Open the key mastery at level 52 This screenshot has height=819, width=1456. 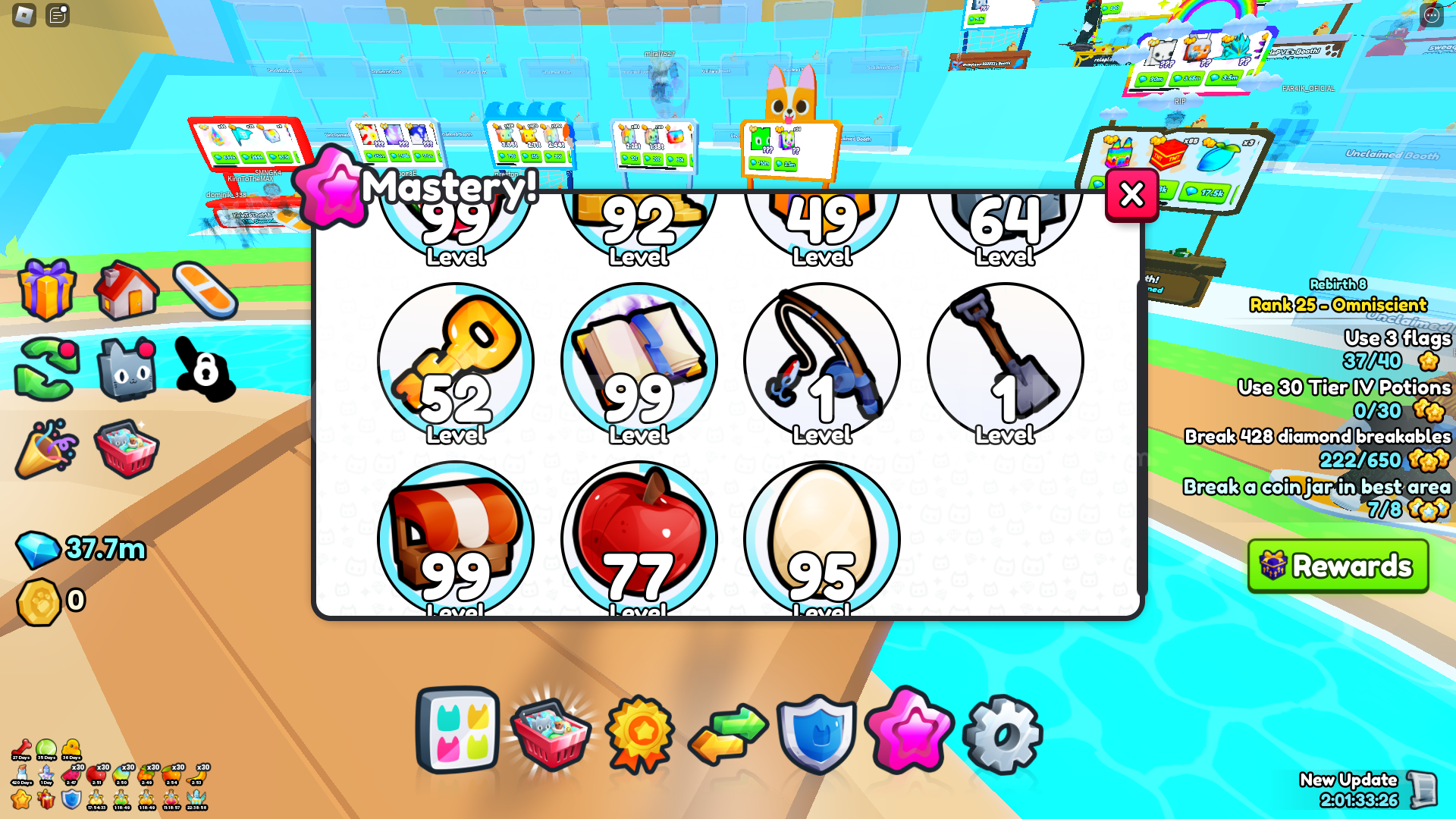456,362
